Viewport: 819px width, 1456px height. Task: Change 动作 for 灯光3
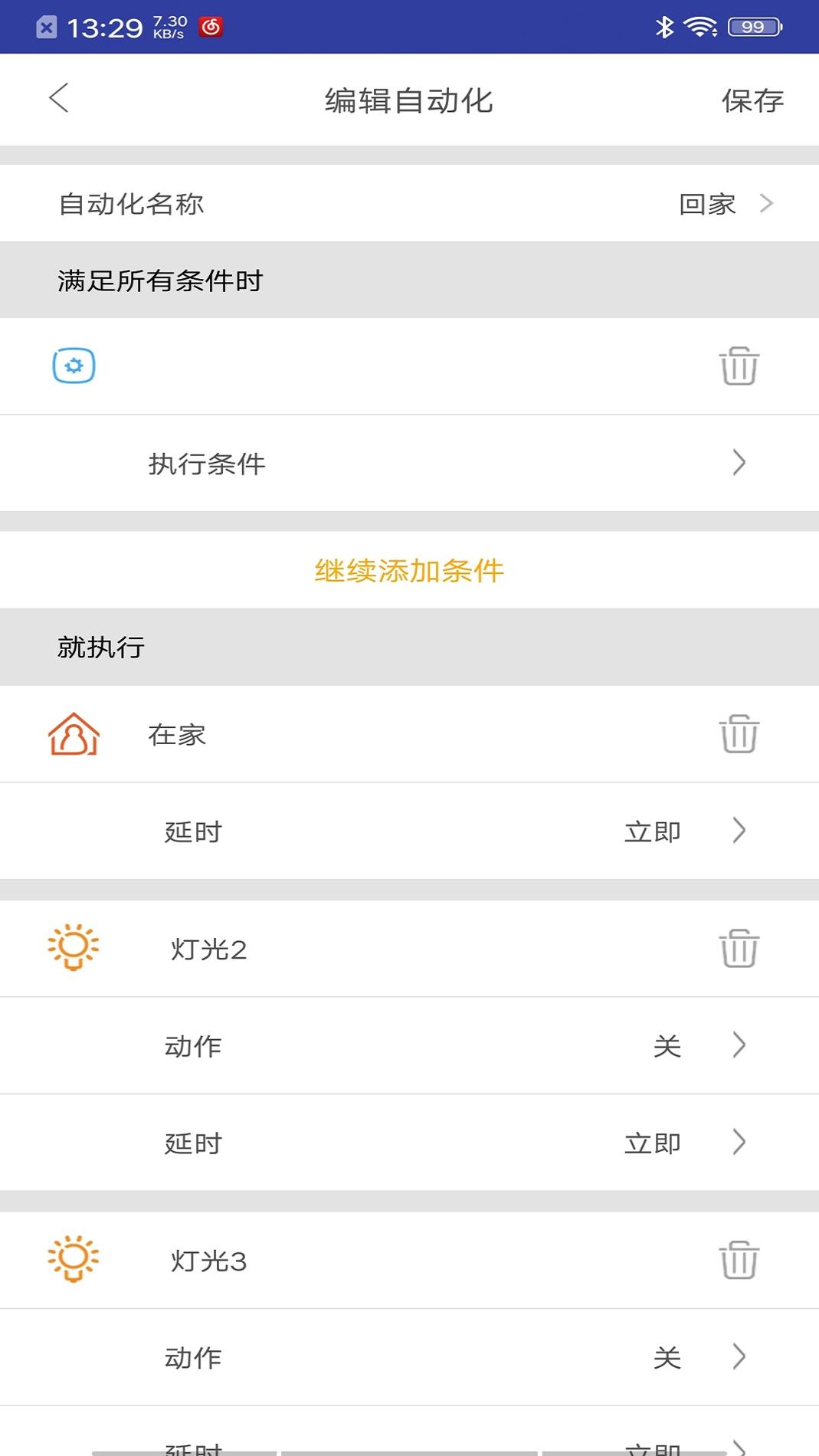[409, 1357]
